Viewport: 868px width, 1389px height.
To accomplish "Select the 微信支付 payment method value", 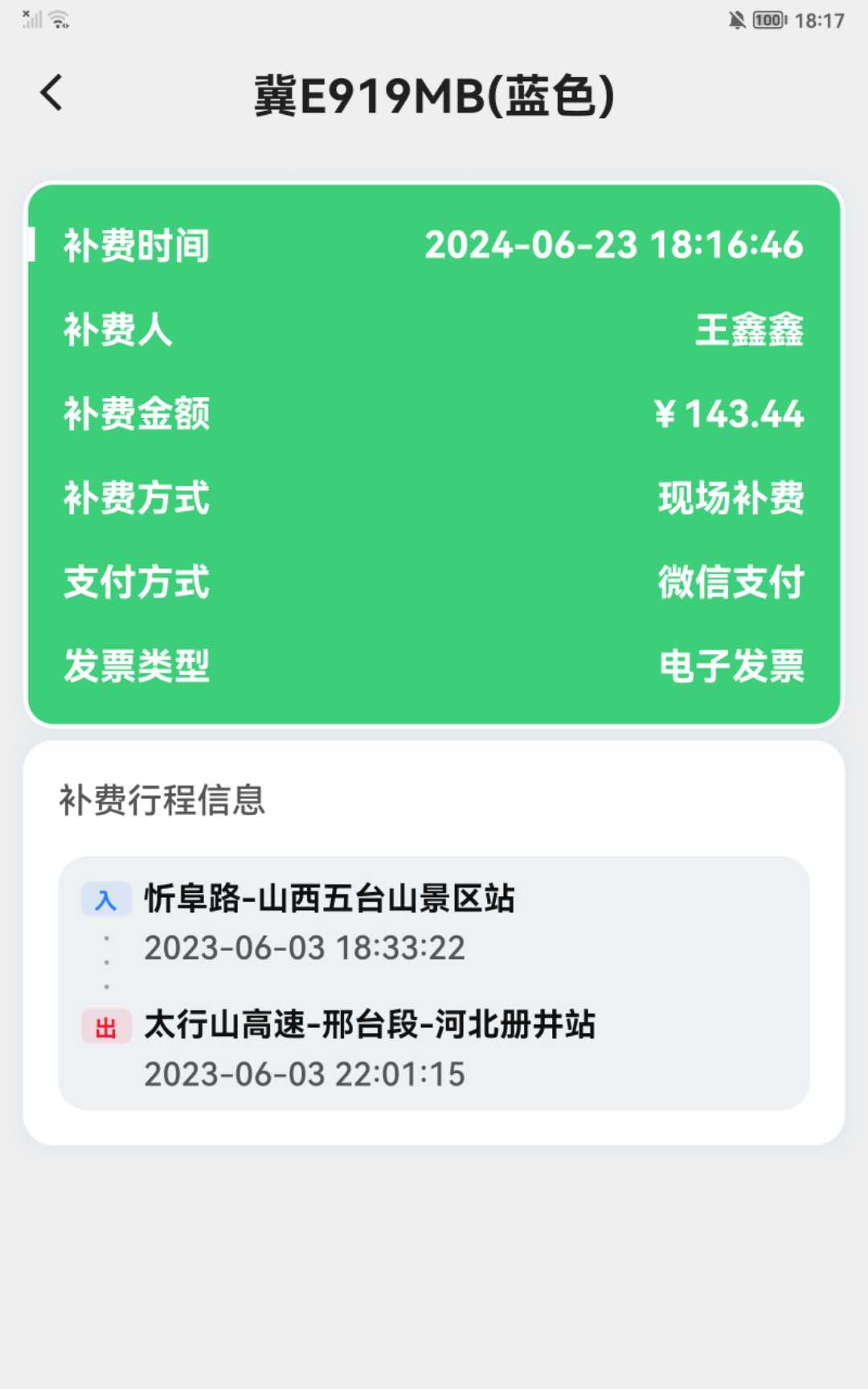I will (x=730, y=583).
